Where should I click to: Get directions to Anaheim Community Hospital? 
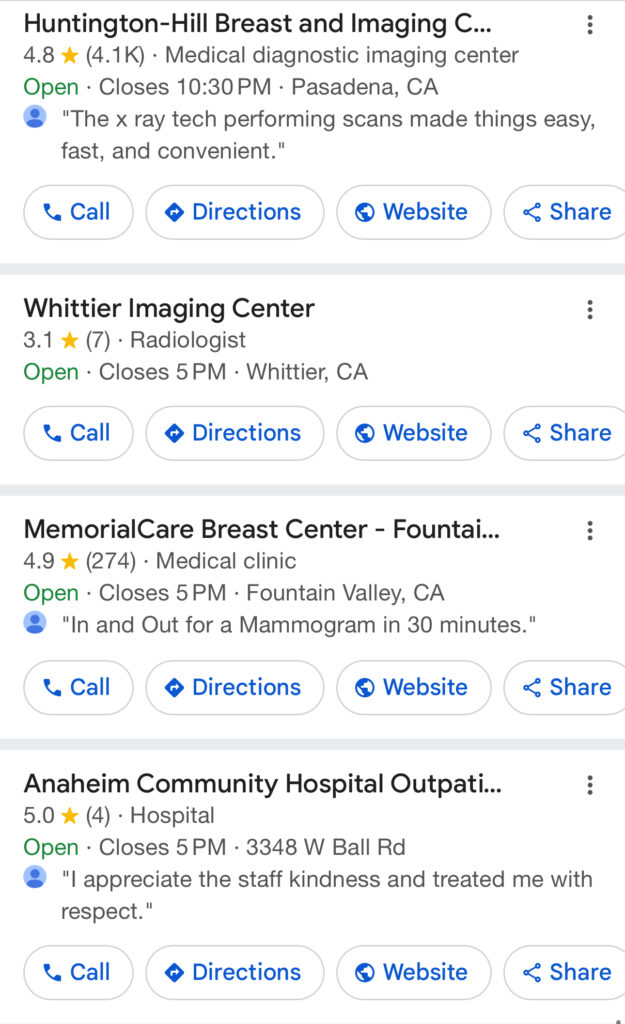[235, 972]
